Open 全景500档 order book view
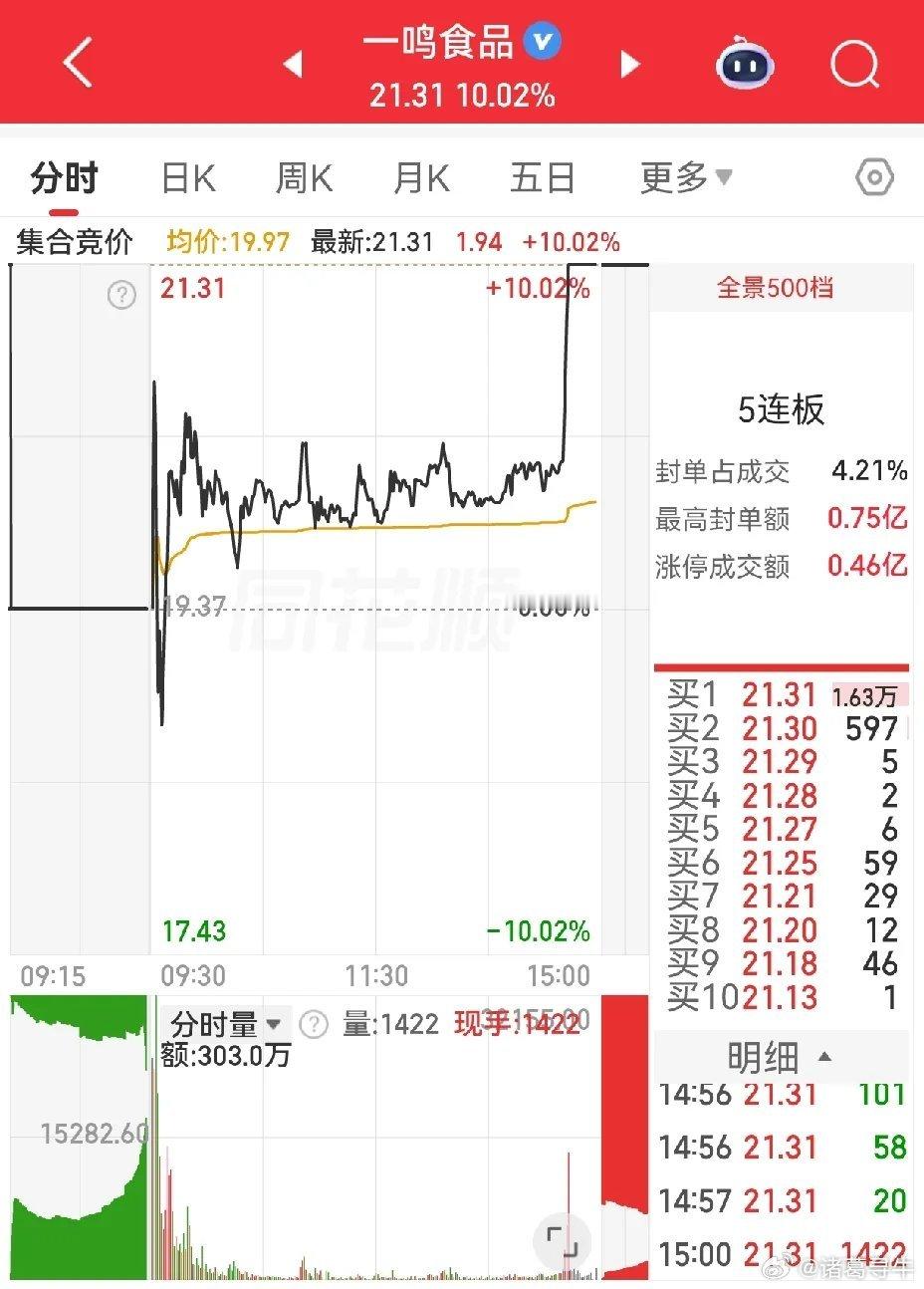Viewport: 924px width, 1289px height. click(776, 288)
